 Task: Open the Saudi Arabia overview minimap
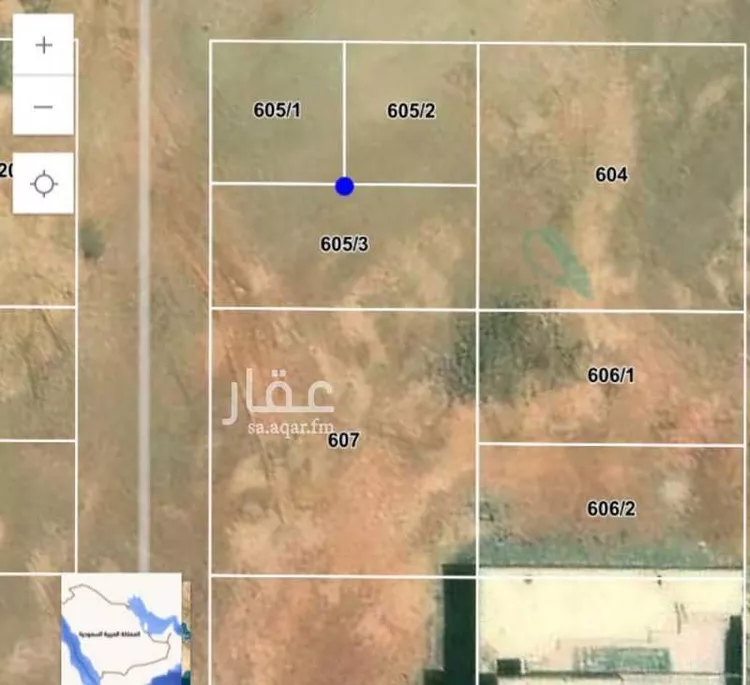point(121,628)
